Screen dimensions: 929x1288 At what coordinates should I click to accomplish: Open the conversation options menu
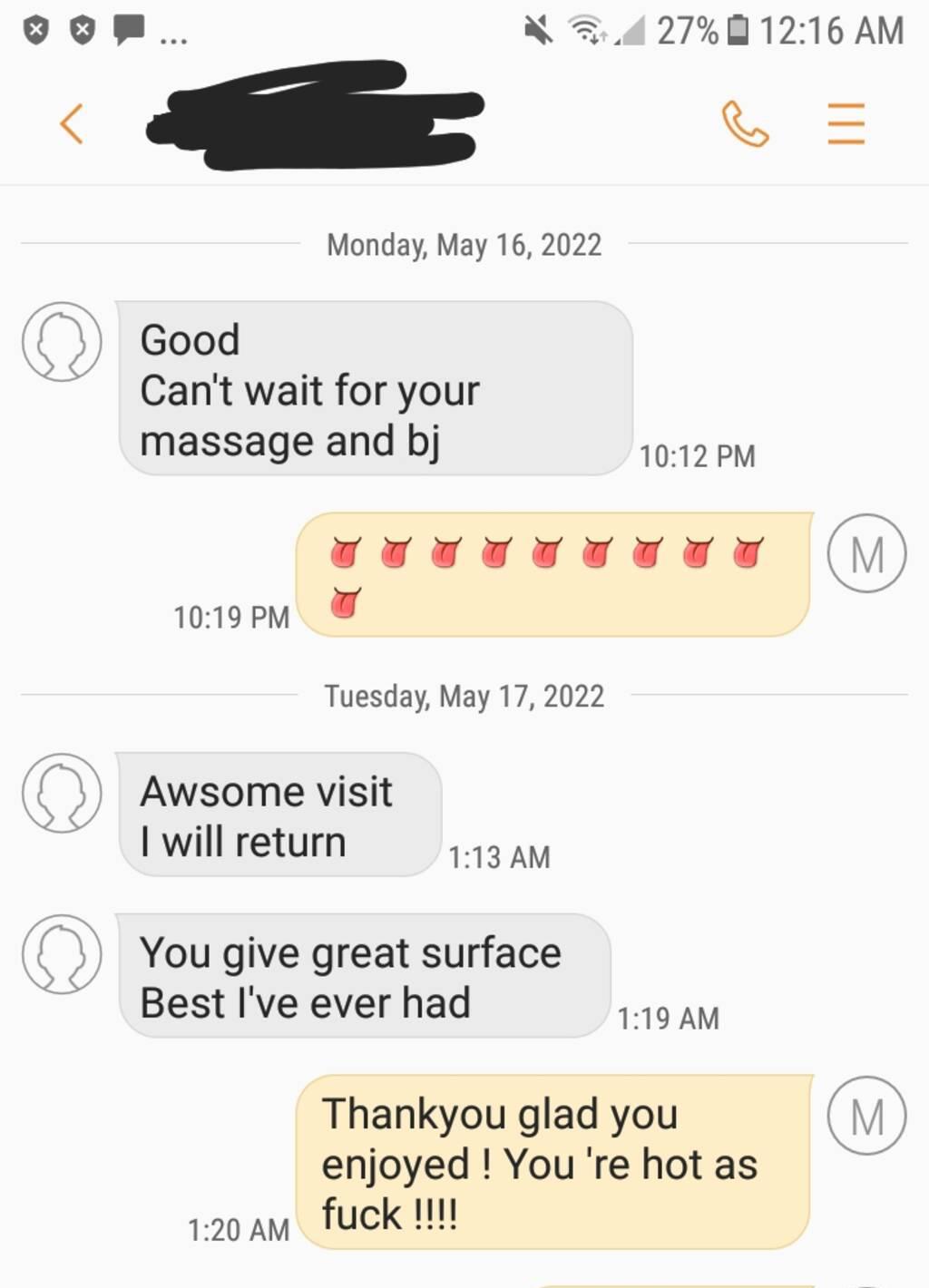pos(846,124)
